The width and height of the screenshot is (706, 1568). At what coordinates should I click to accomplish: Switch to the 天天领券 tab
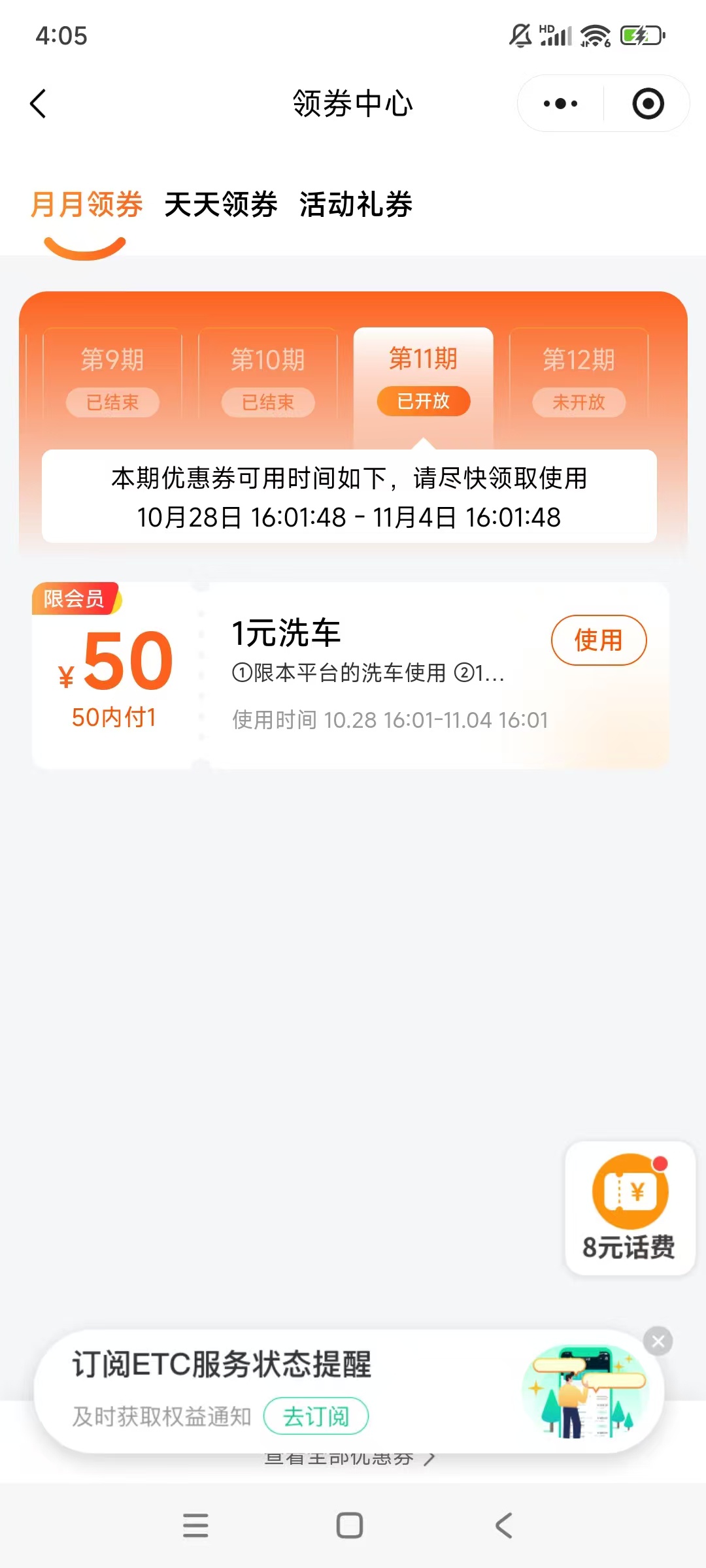(x=221, y=204)
